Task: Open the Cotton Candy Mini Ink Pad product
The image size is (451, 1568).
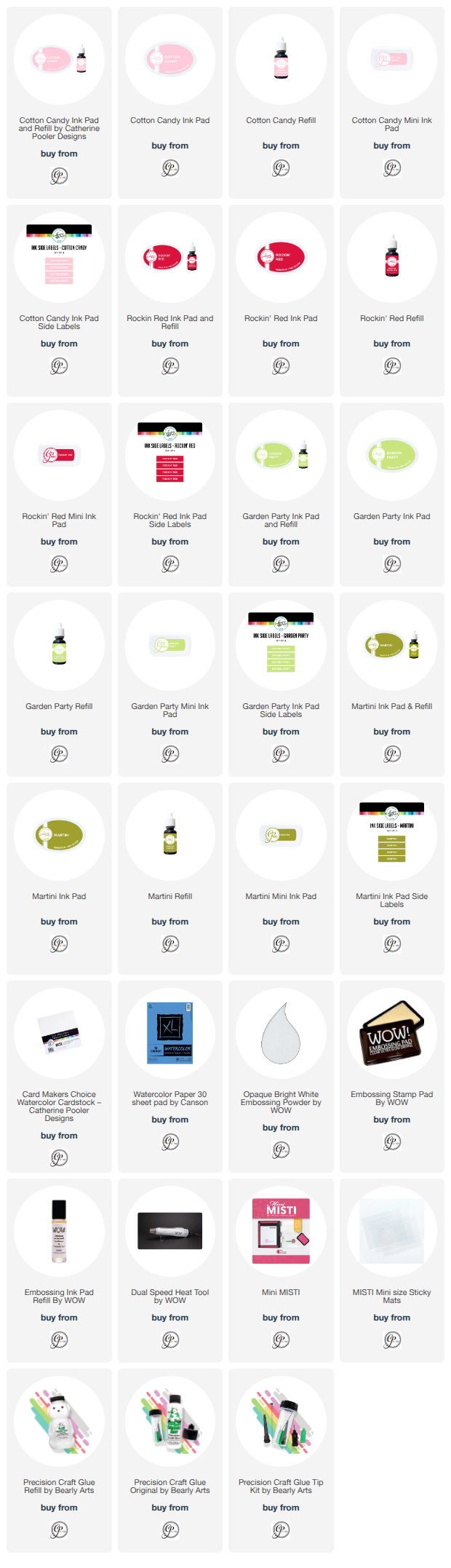Action: click(x=391, y=102)
